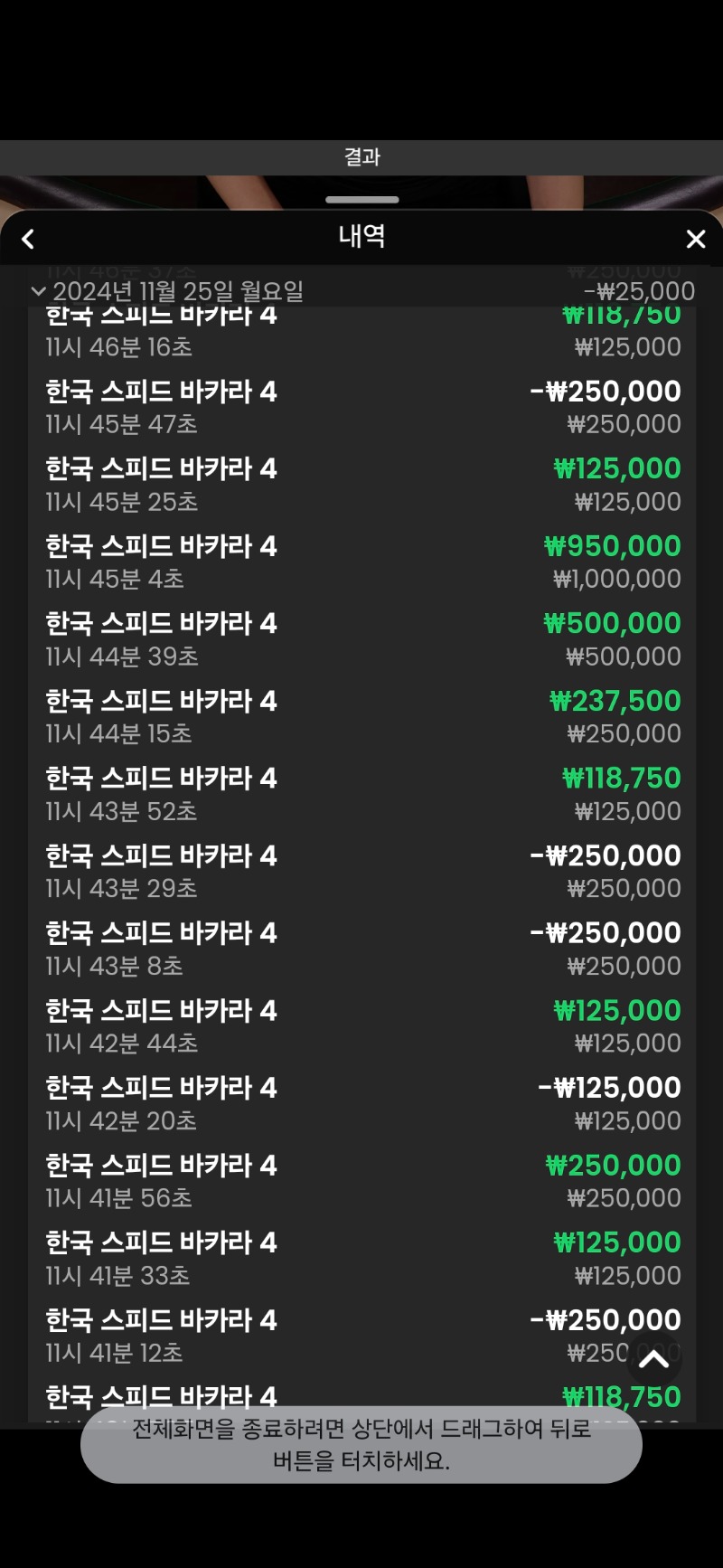This screenshot has width=723, height=1568.
Task: Open the 11시 42분 44초 game record
Action: tap(361, 1025)
